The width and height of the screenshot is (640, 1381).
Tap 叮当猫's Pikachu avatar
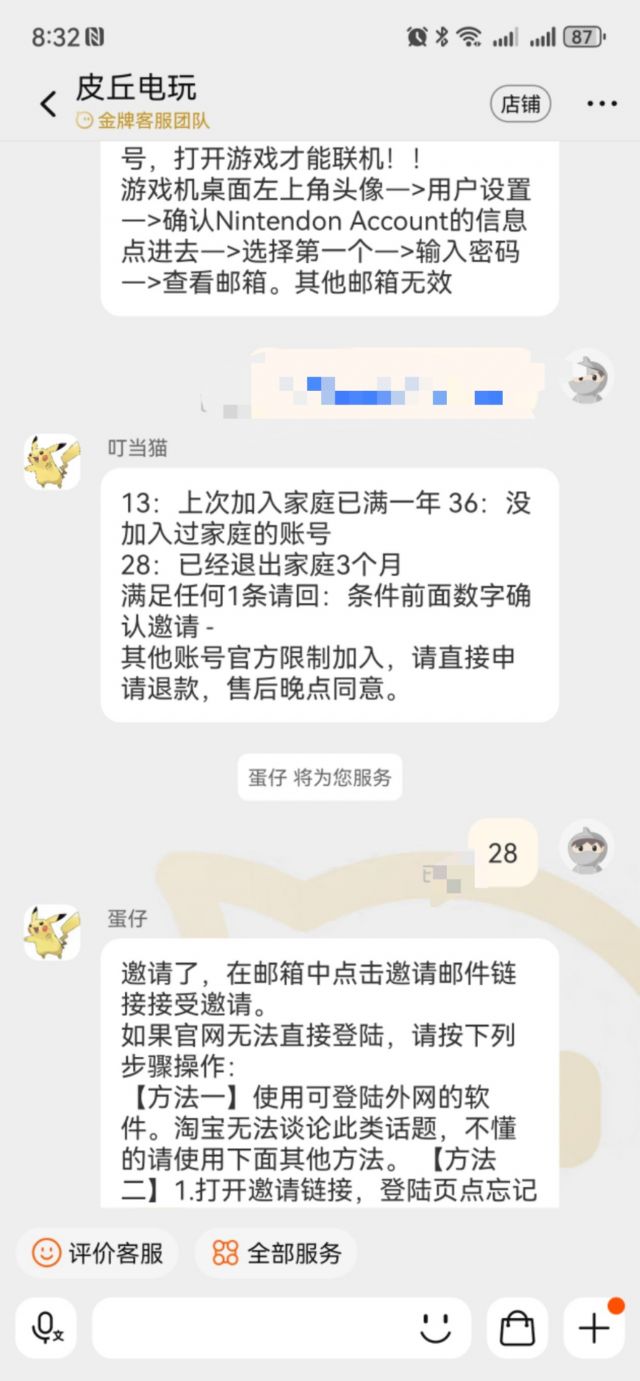tap(52, 462)
